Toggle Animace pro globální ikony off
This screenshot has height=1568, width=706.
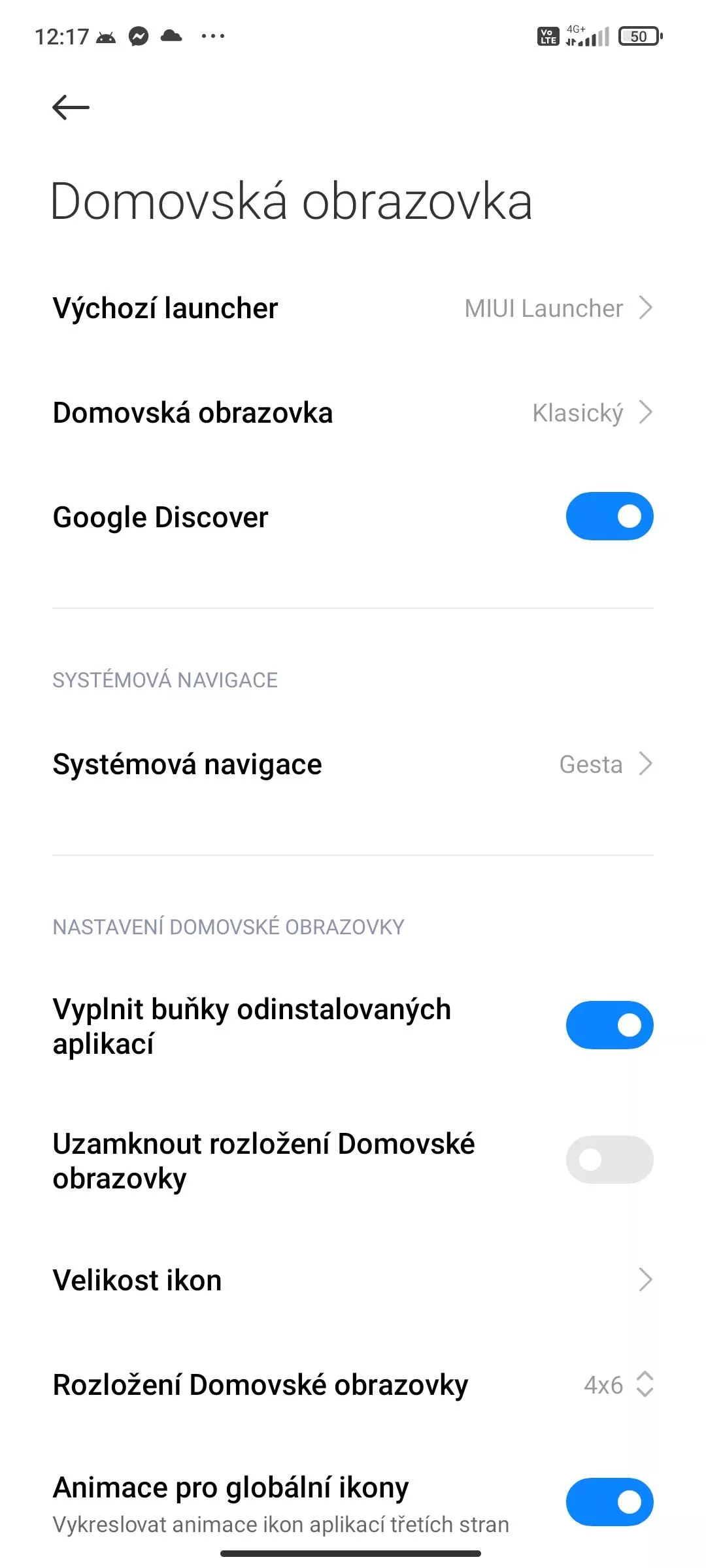click(609, 1502)
